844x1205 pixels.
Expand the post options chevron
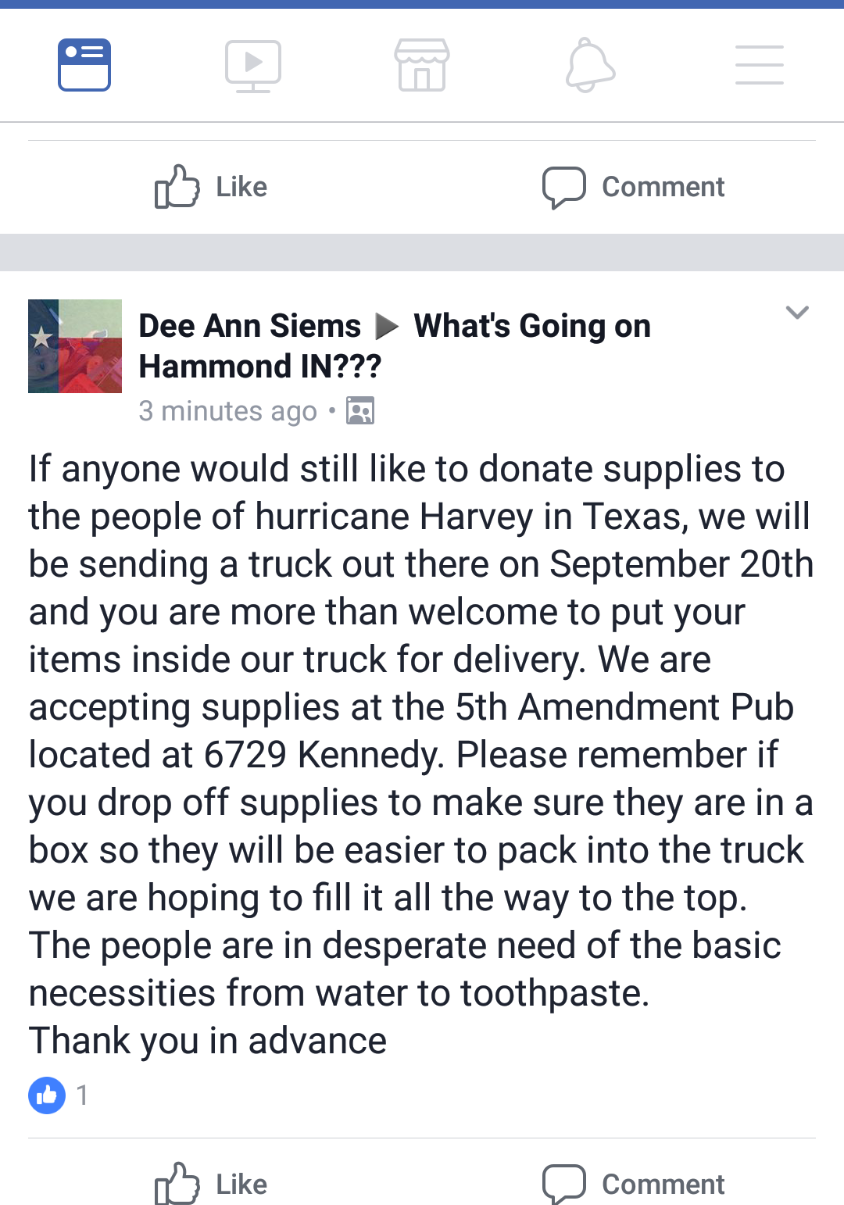pyautogui.click(x=797, y=313)
